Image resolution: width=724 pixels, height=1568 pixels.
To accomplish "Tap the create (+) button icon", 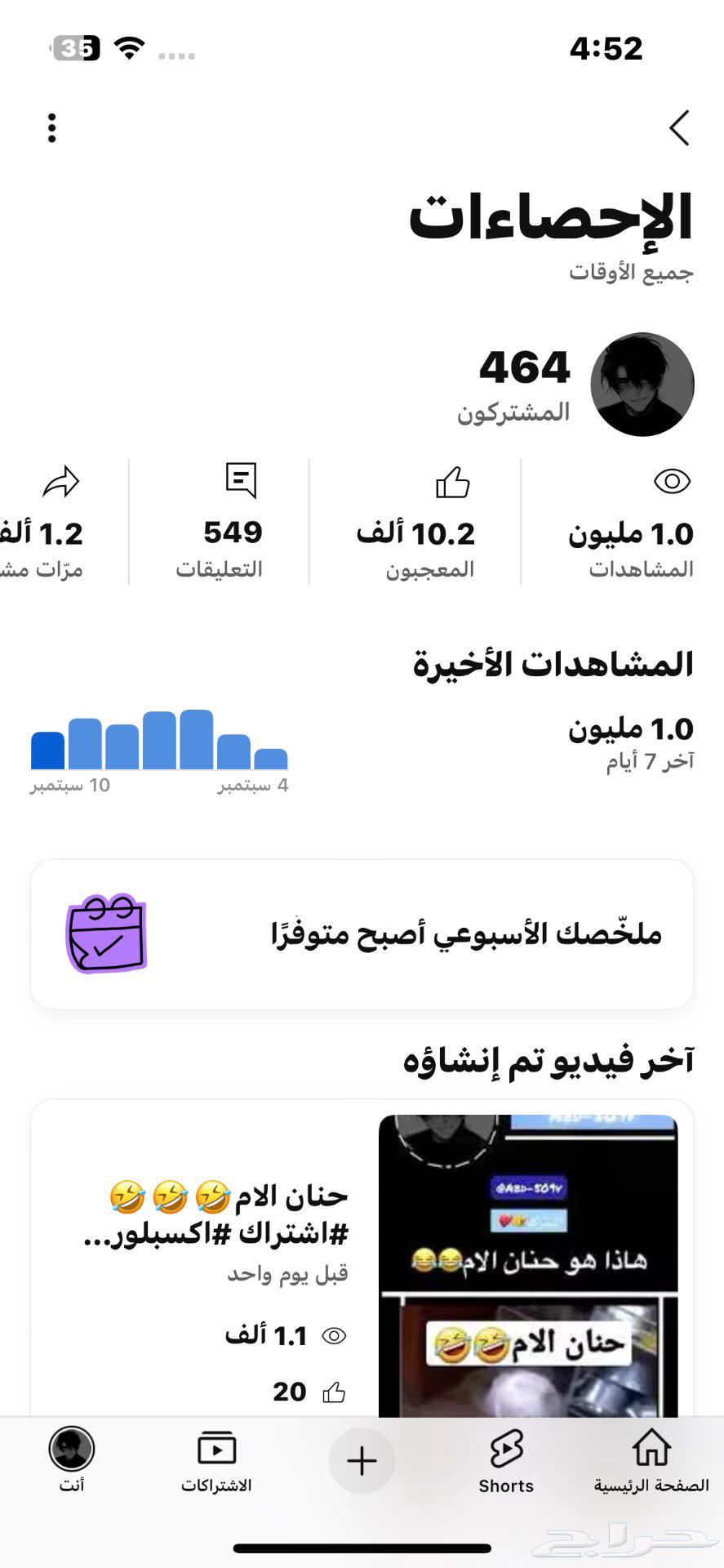I will click(x=361, y=1462).
